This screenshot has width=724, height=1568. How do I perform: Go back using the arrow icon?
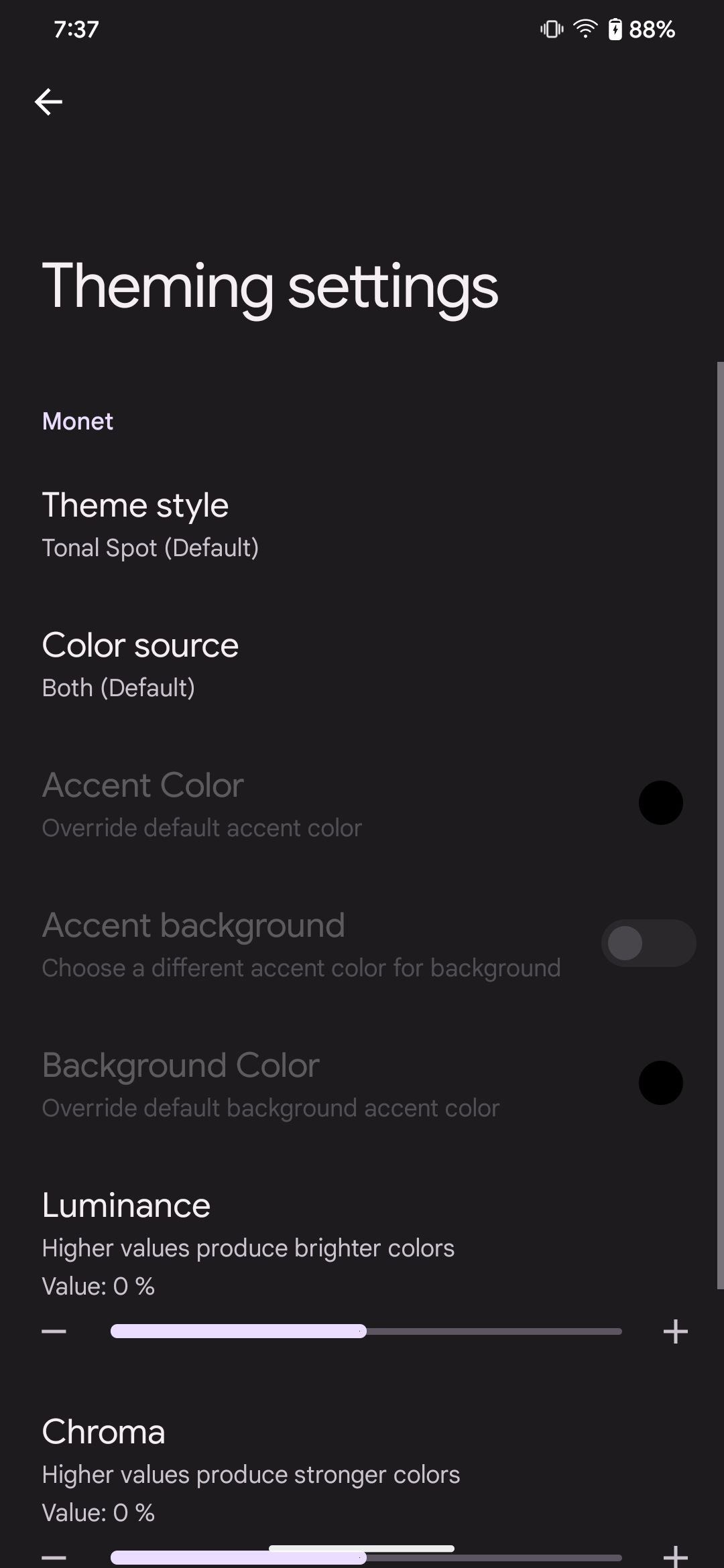[x=48, y=102]
